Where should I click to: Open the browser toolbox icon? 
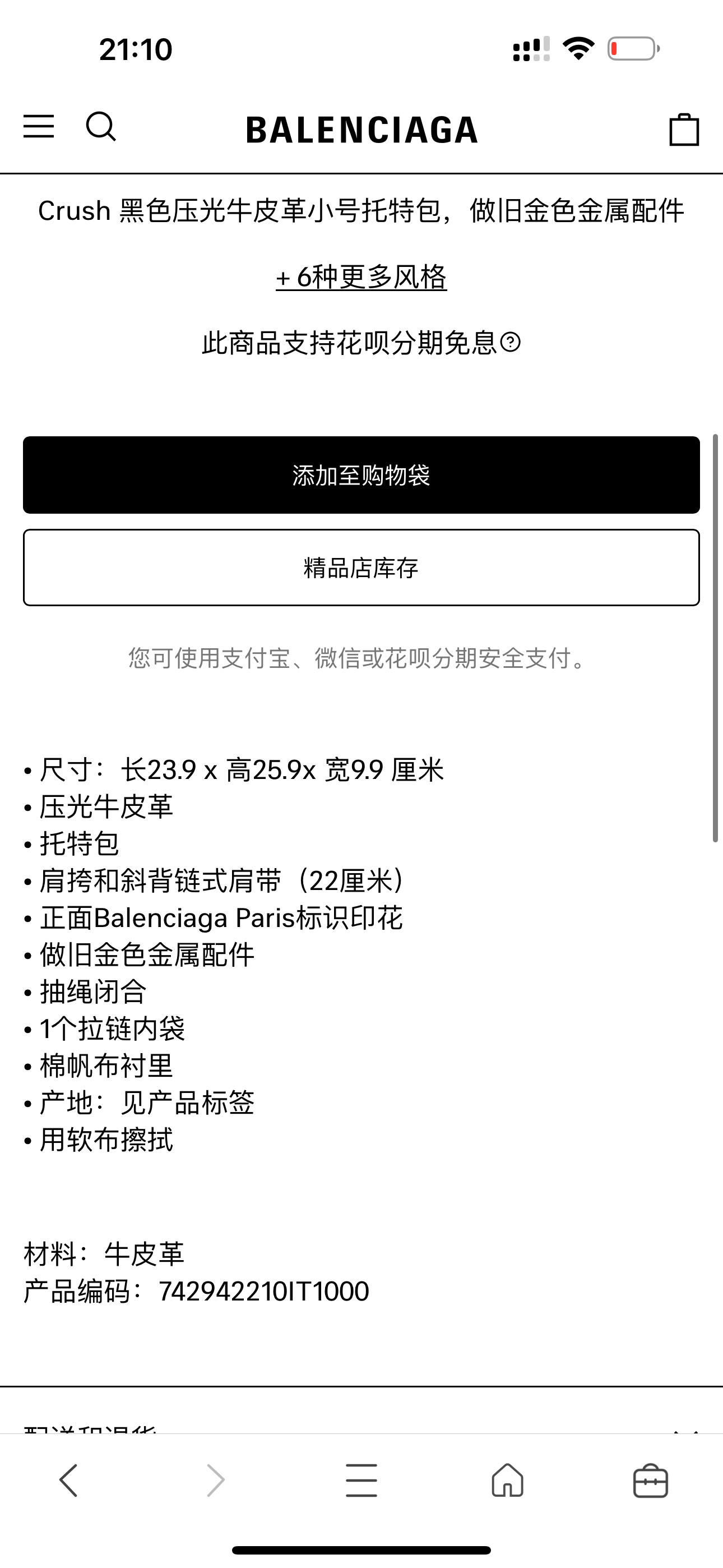click(651, 1481)
